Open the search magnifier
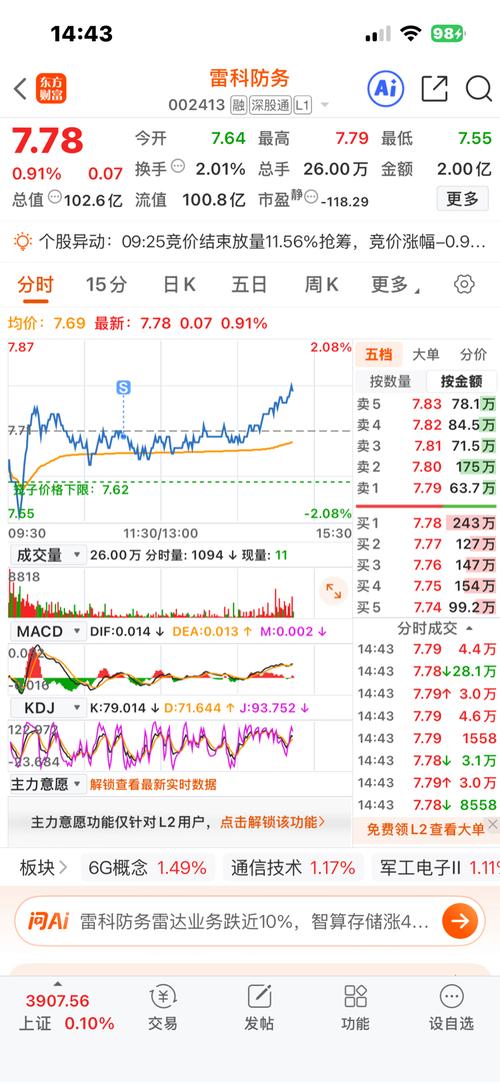The height and width of the screenshot is (1083, 500). pos(478,88)
